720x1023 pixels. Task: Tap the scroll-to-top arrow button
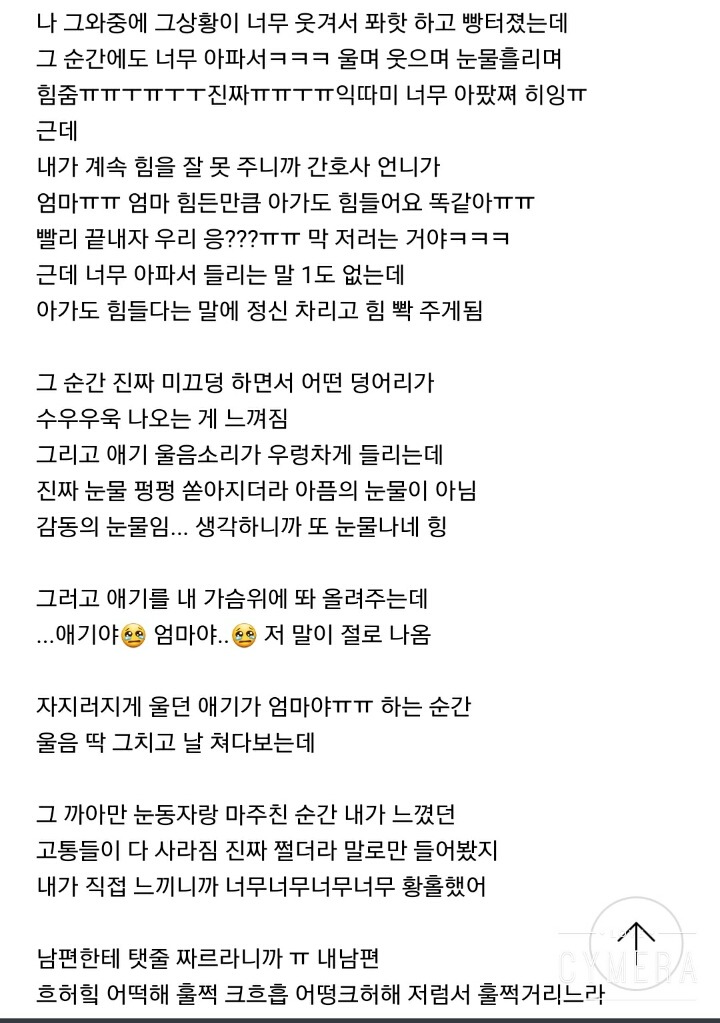[636, 943]
